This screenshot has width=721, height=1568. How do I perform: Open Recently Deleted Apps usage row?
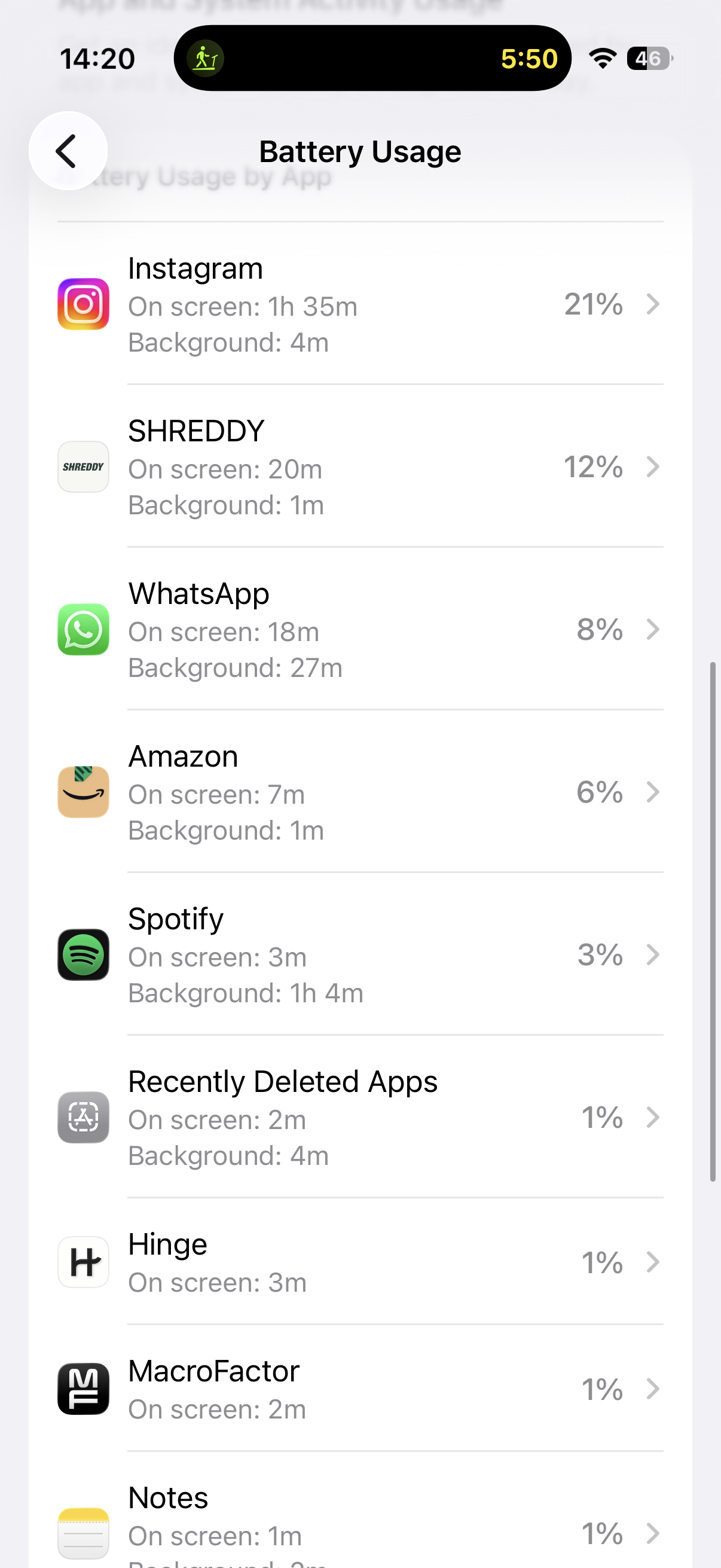tap(360, 1117)
